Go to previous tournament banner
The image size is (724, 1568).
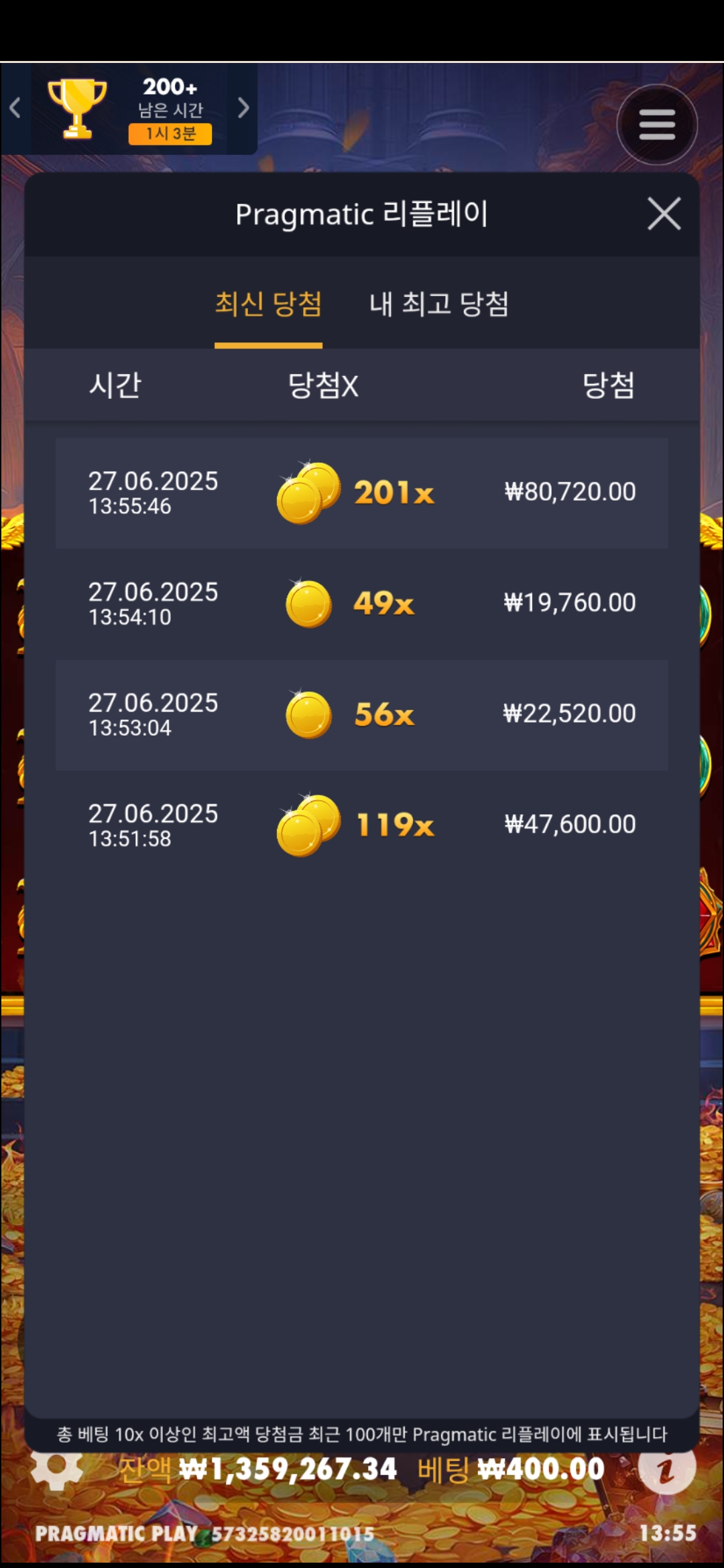click(15, 108)
